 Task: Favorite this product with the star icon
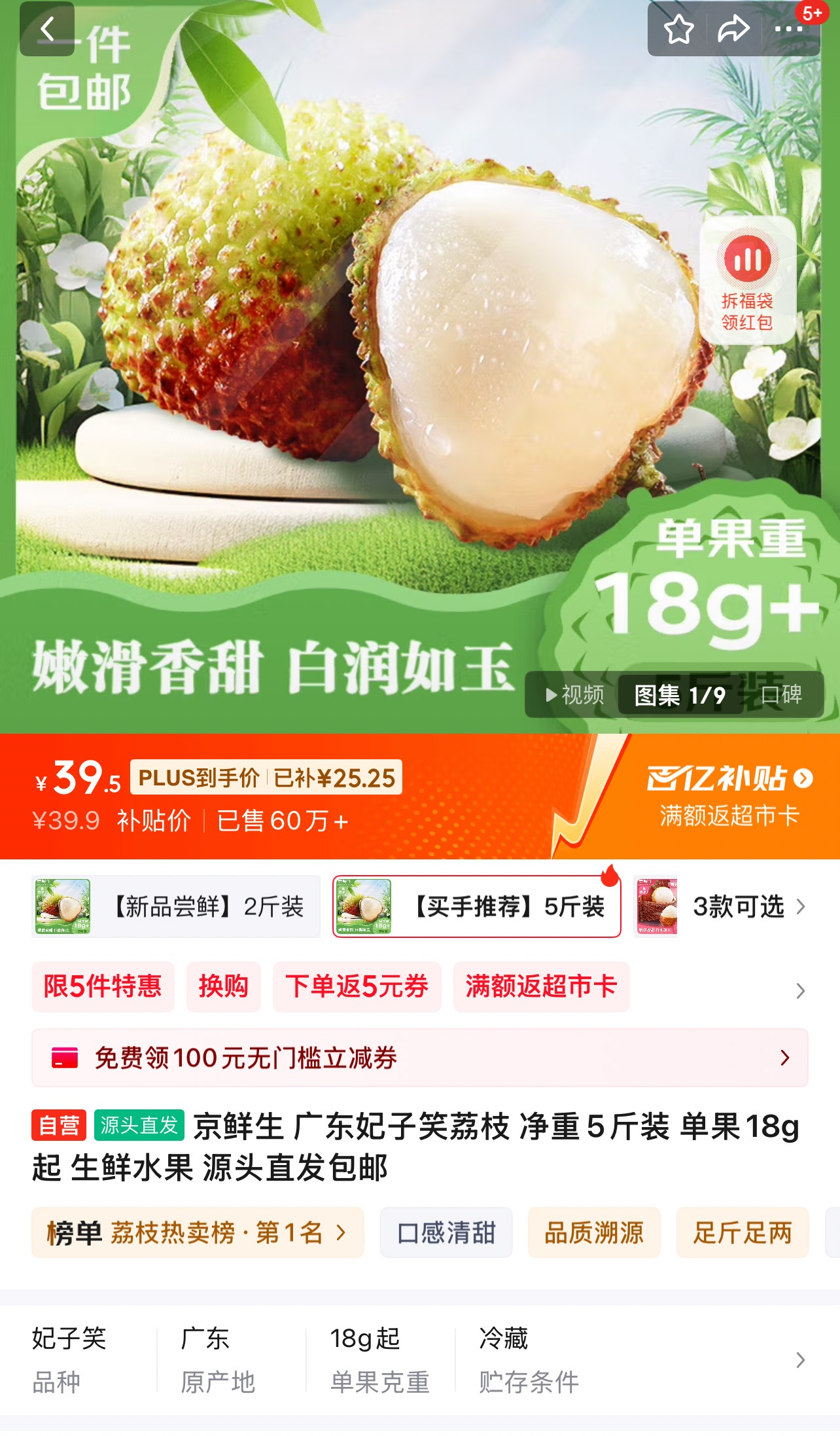pos(678,29)
